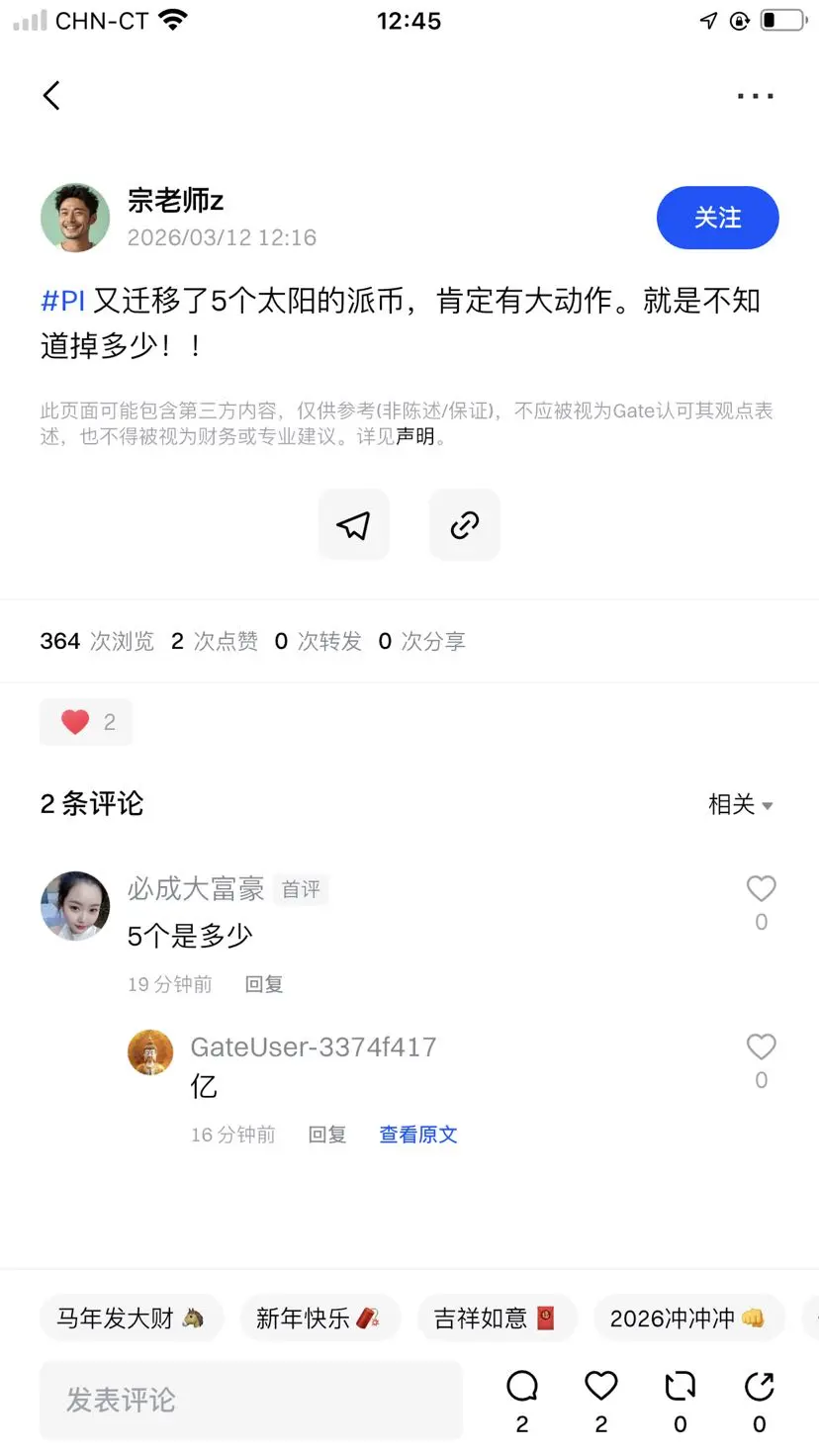Select the 新年快乐 quick reply chip

pos(319,1318)
